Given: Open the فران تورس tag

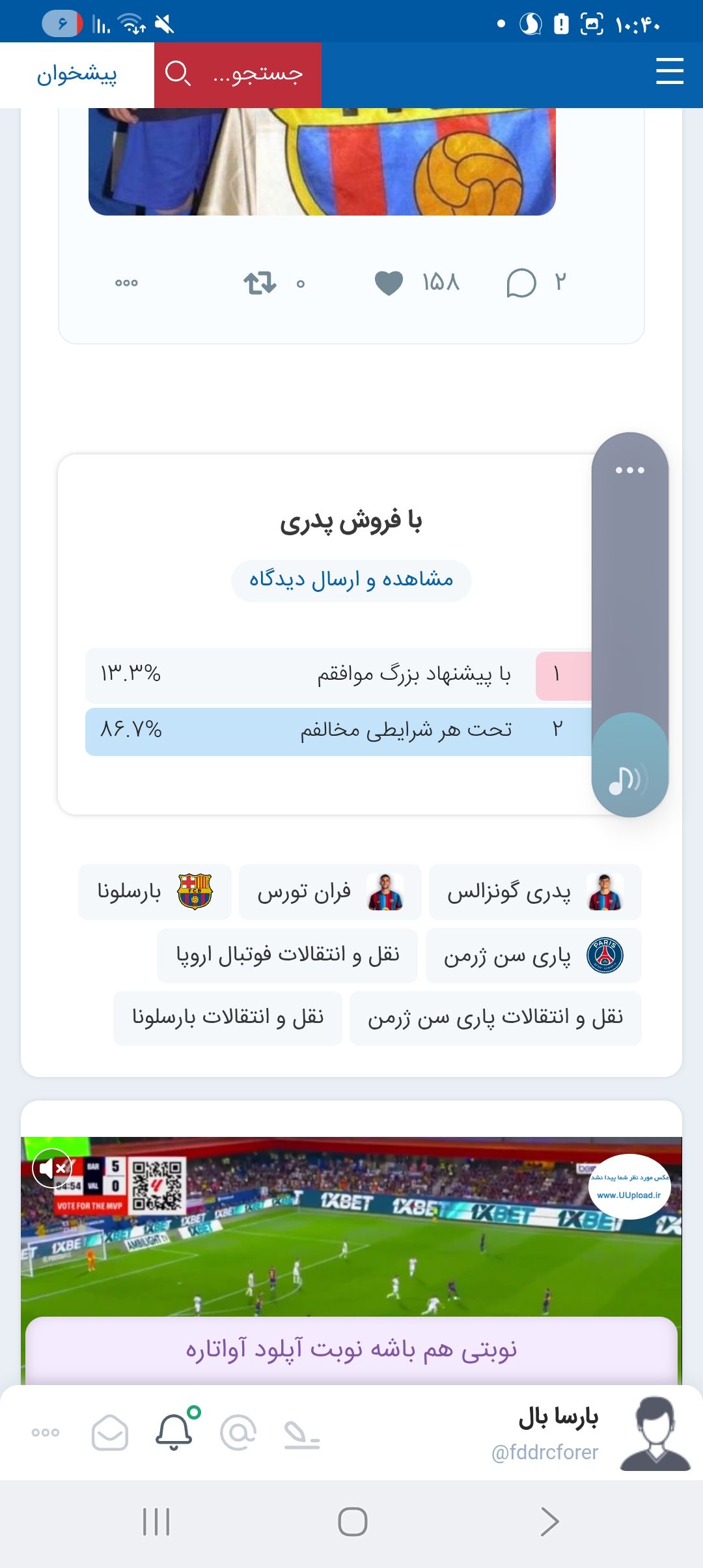Looking at the screenshot, I should 330,892.
